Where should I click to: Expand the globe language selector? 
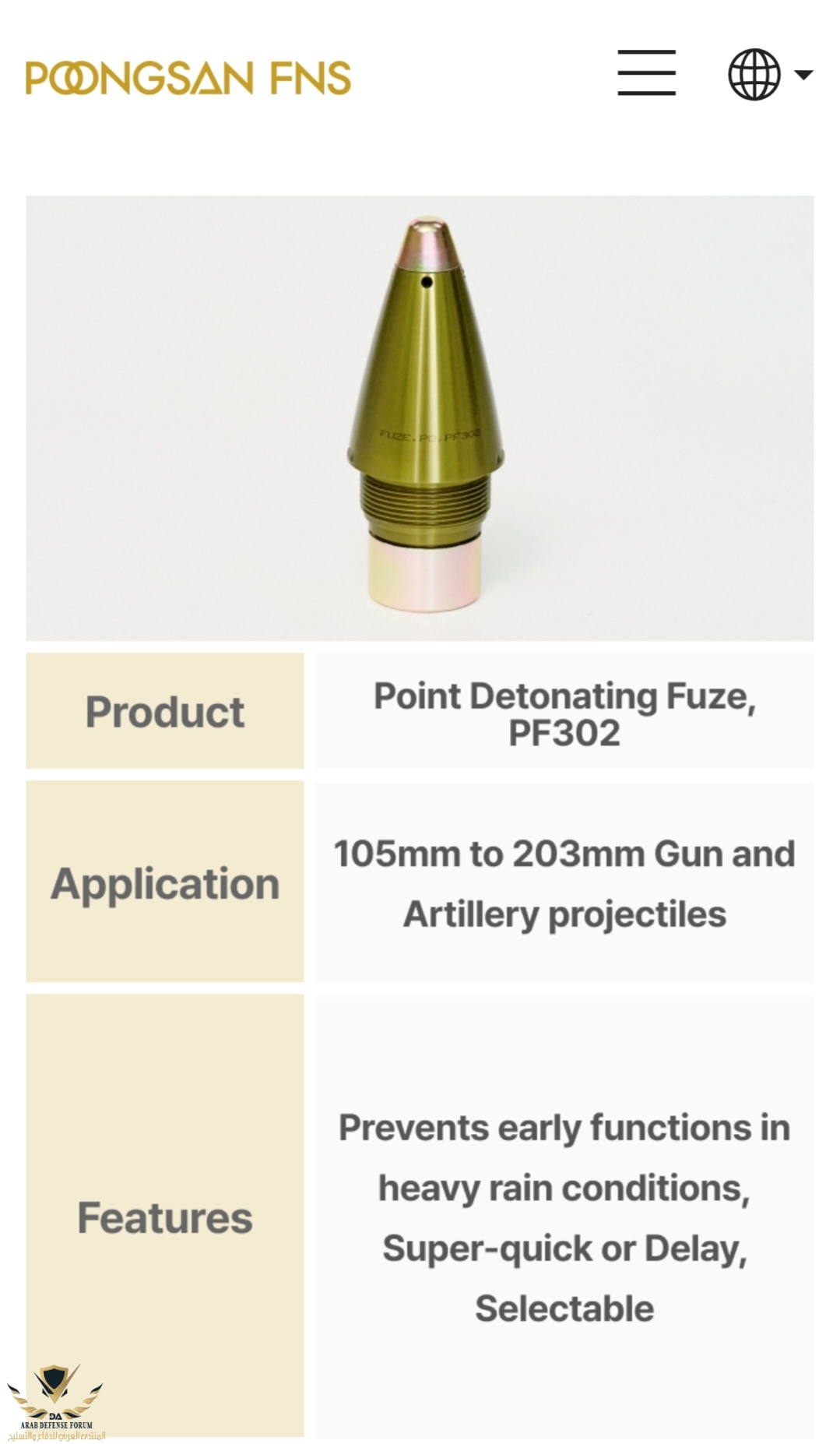[x=768, y=75]
